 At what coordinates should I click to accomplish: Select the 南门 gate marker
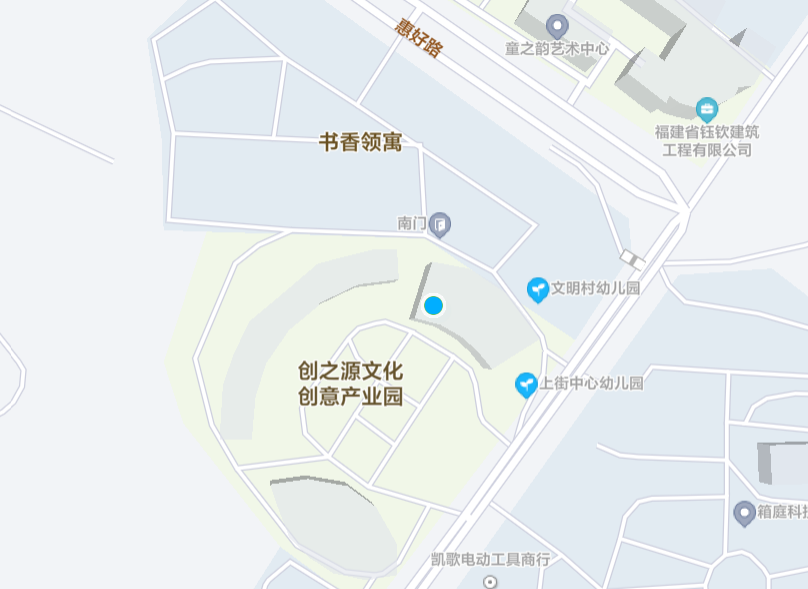coord(440,225)
